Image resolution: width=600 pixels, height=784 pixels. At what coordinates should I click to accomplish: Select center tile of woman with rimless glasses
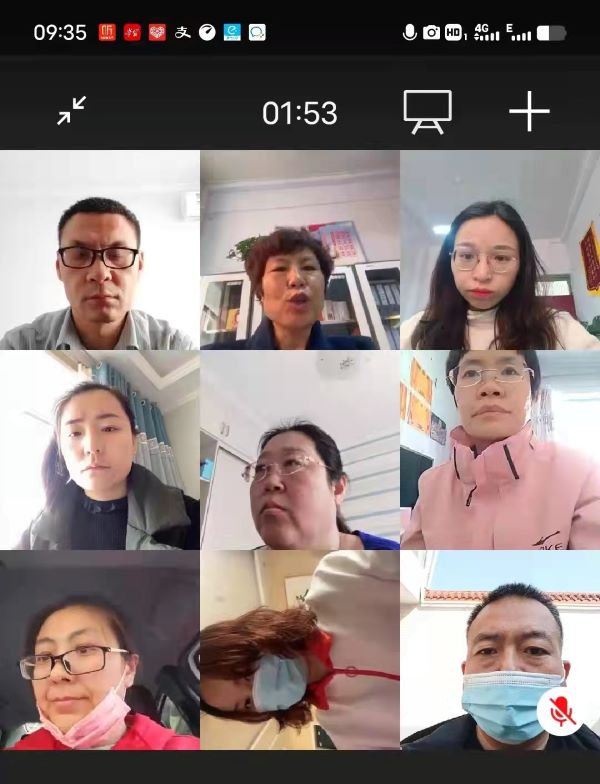click(x=300, y=450)
